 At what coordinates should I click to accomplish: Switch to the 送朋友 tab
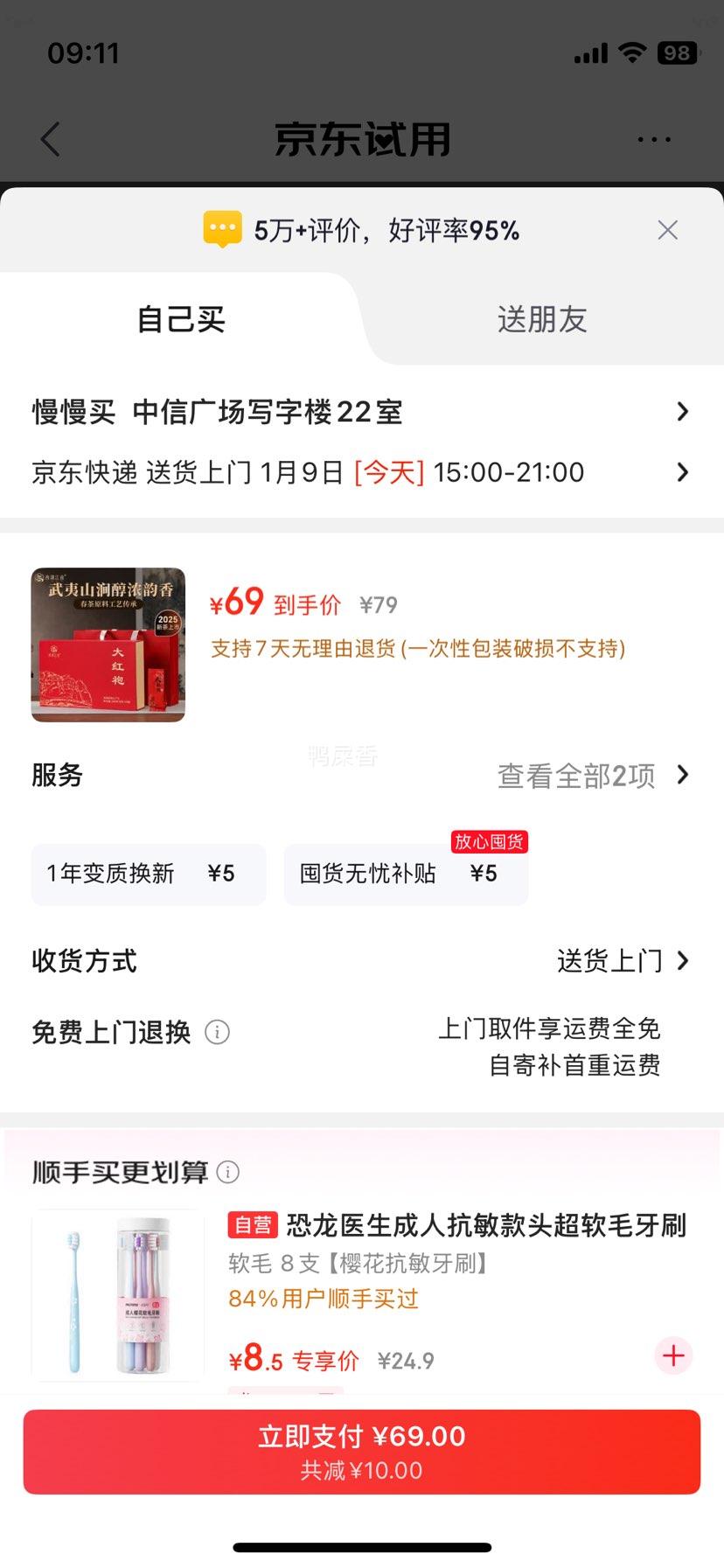pyautogui.click(x=542, y=319)
